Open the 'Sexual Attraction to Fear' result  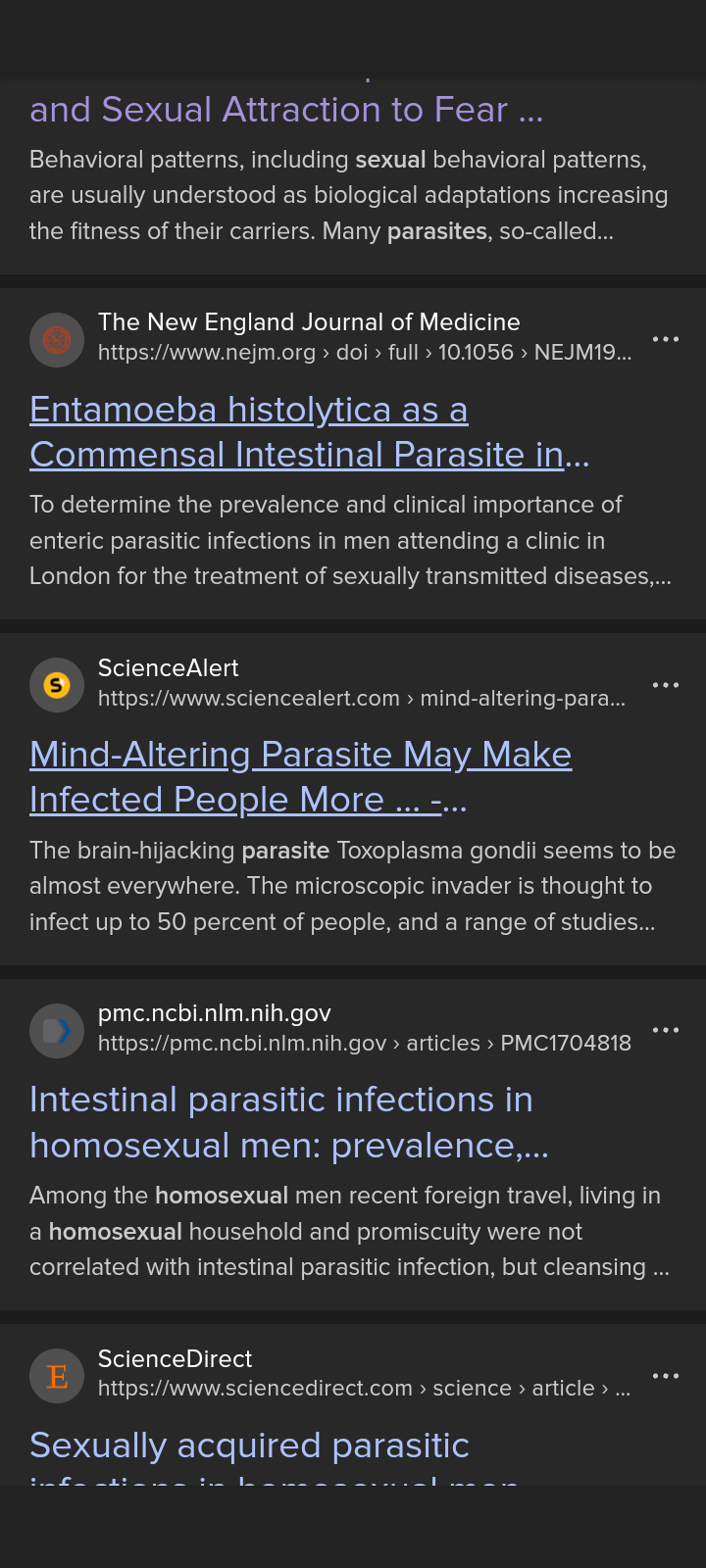tap(285, 110)
